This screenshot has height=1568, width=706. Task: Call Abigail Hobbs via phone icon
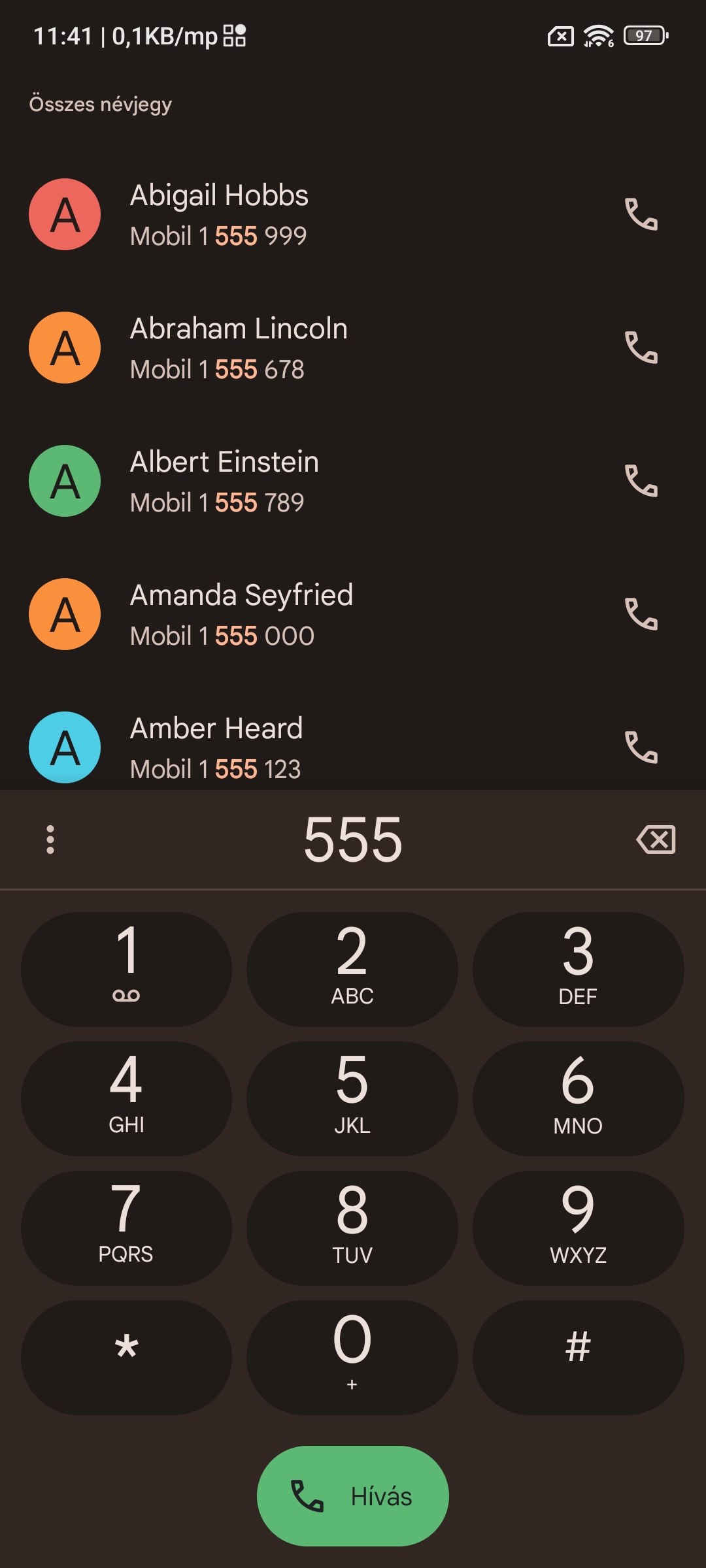[641, 214]
